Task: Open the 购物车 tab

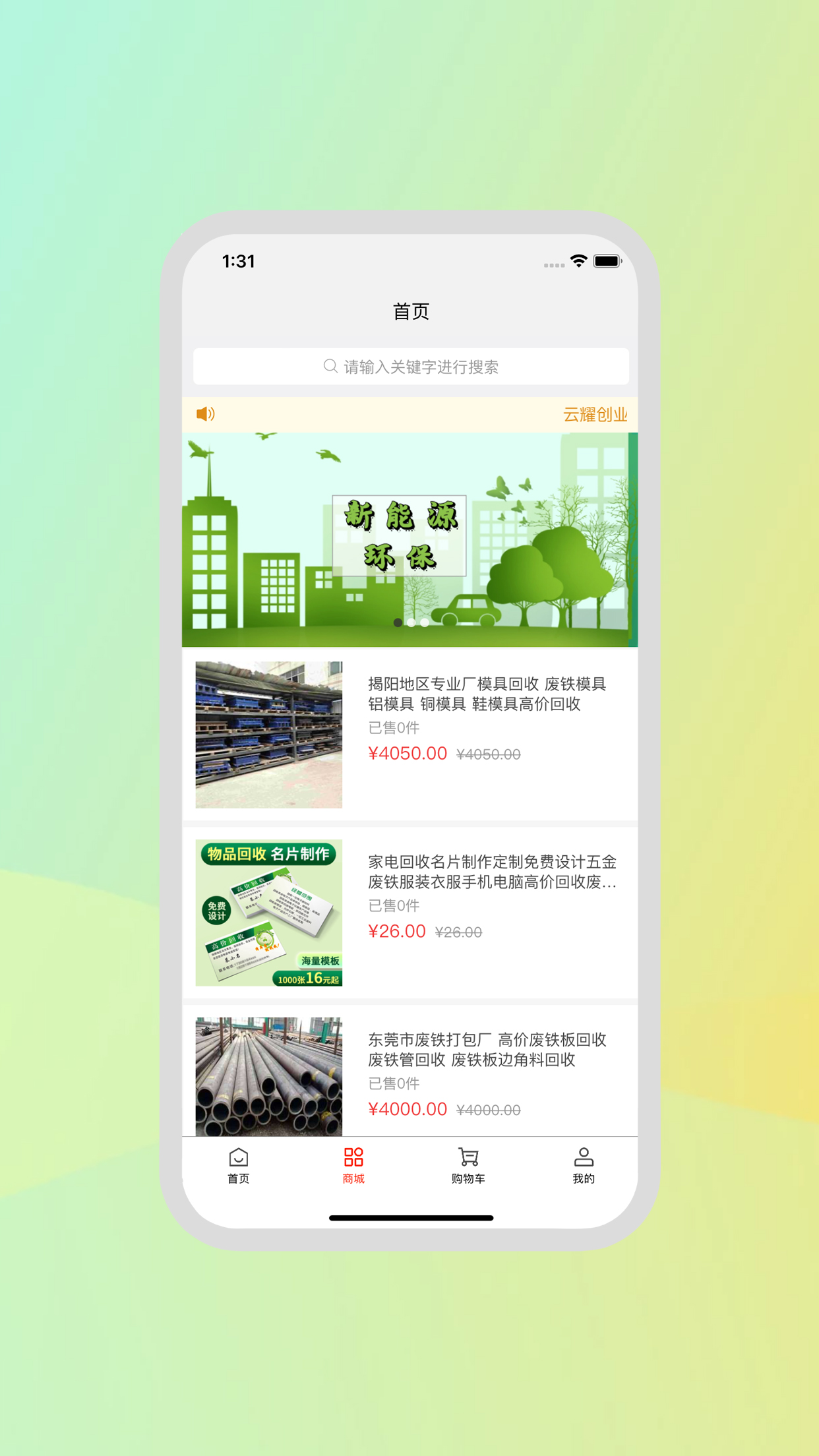Action: tap(468, 1166)
